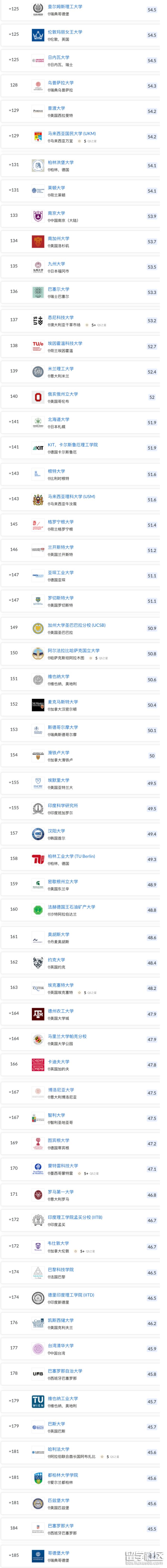Tap the 卡迪夫大学 link
The image size is (167, 1568).
(x=58, y=1061)
